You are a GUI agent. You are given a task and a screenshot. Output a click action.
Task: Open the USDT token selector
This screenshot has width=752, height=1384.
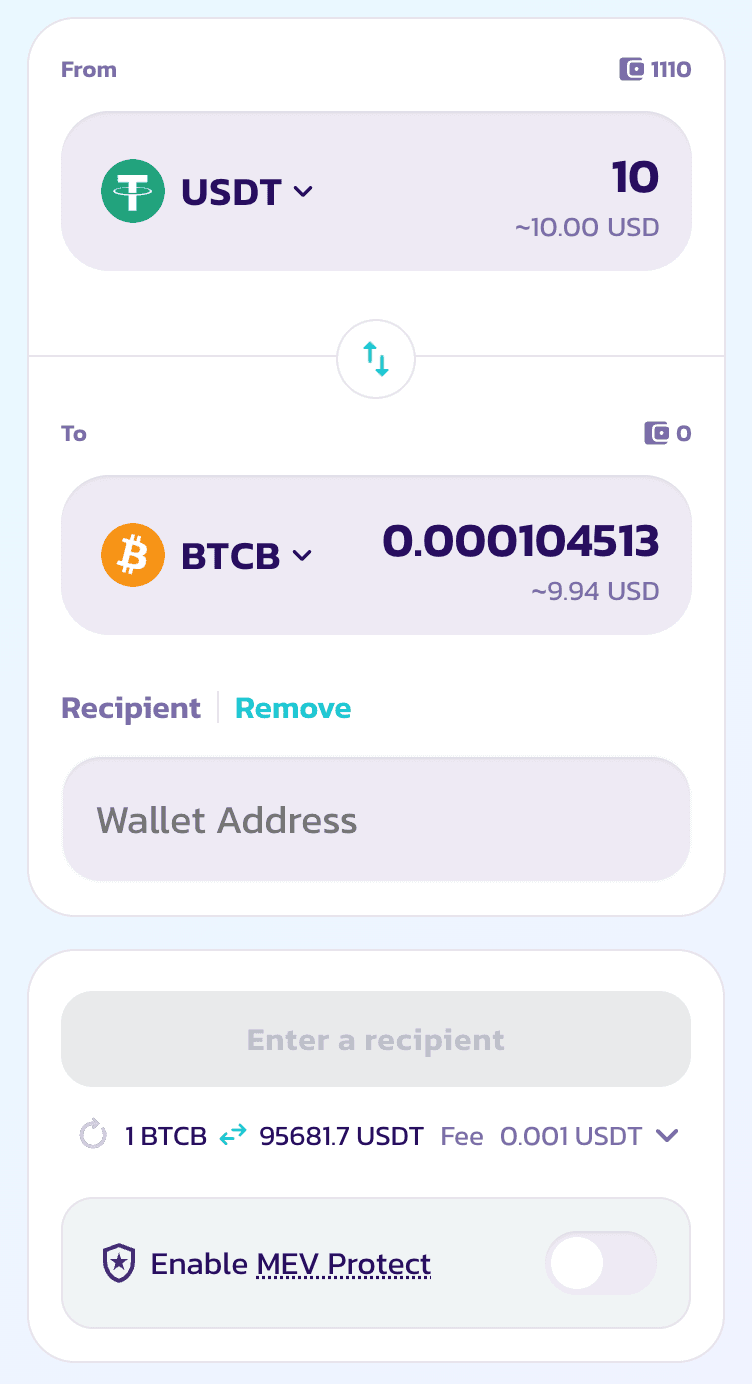[x=208, y=190]
